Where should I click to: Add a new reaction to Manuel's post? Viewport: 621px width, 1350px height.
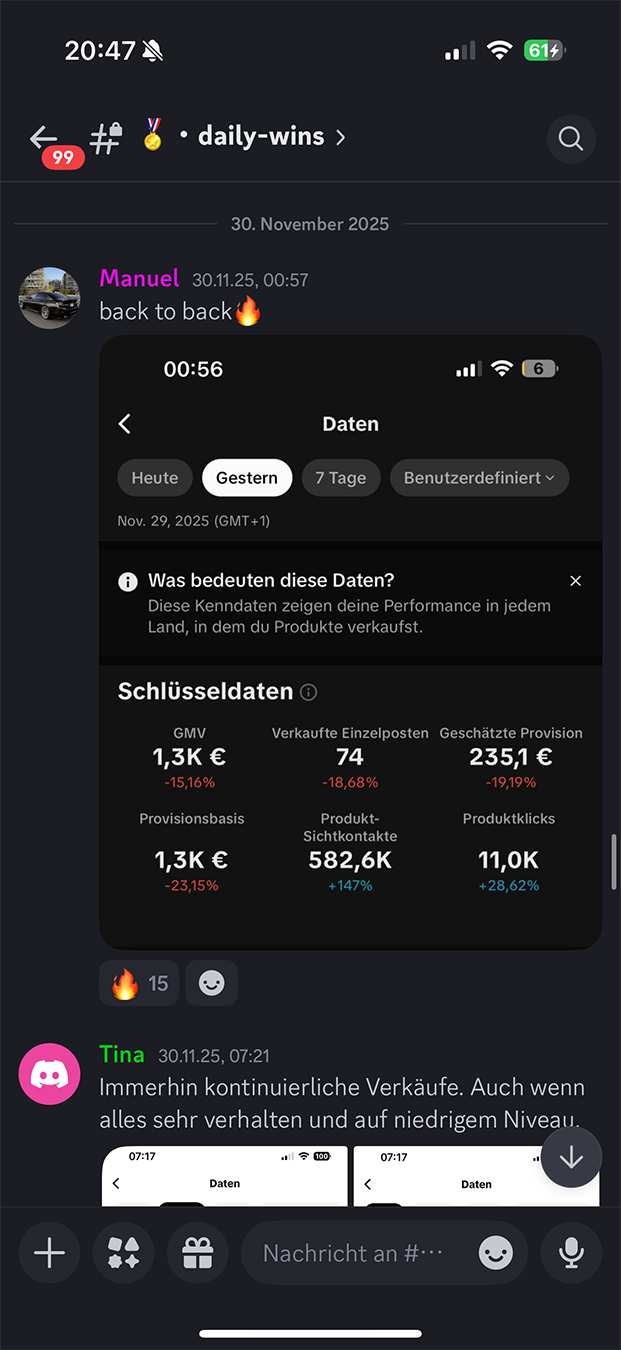tap(211, 984)
